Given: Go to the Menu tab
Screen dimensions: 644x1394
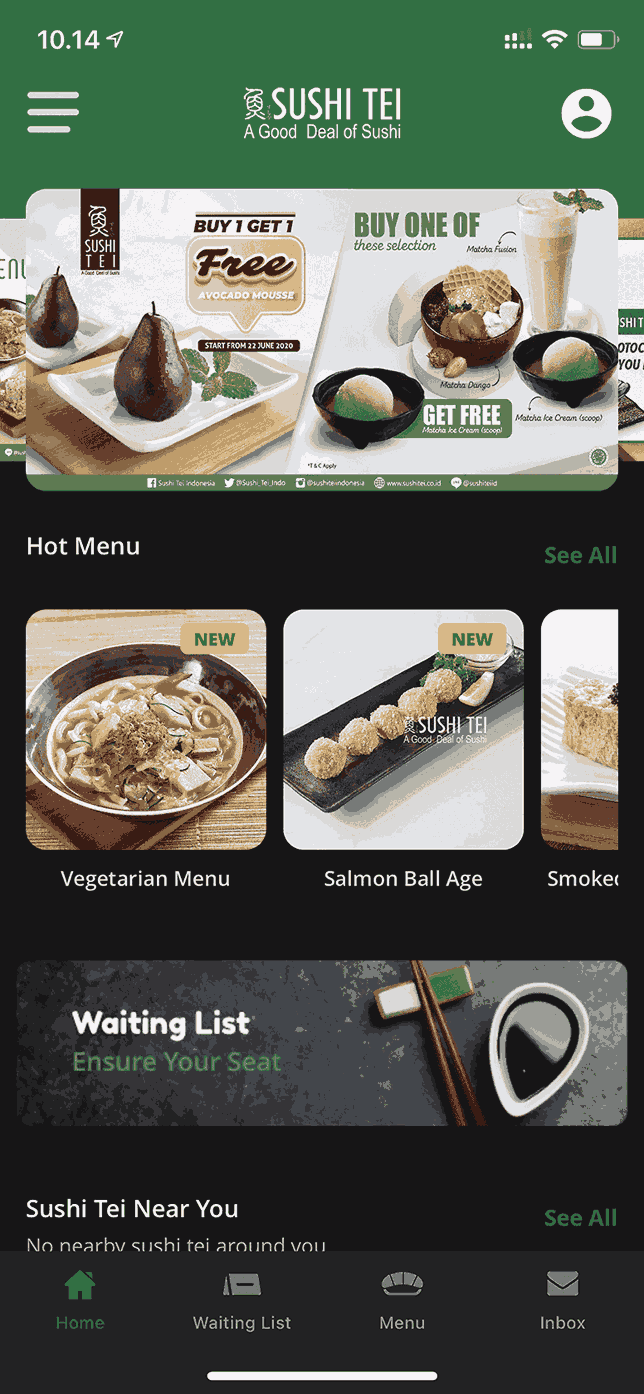Looking at the screenshot, I should click(402, 1300).
